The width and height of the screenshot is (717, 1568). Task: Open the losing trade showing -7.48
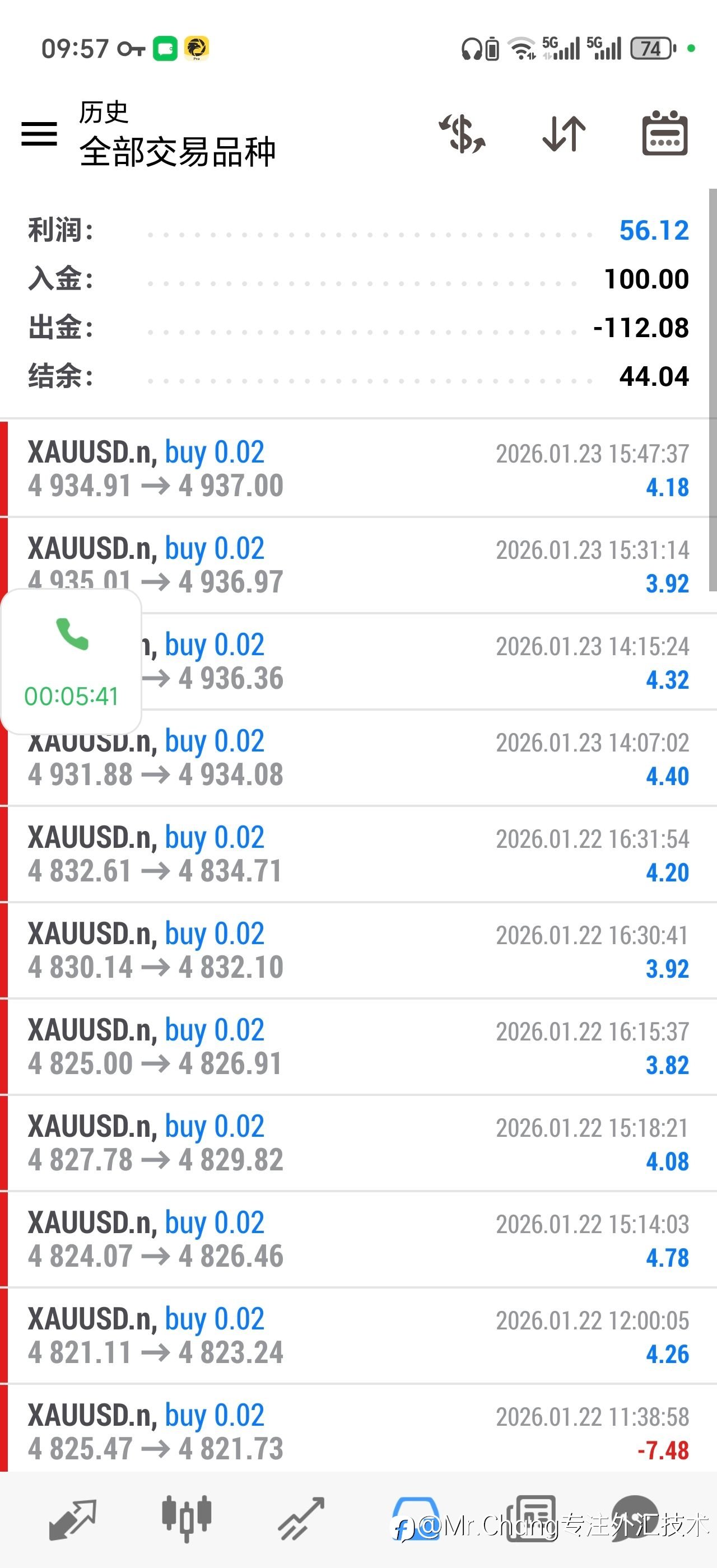(359, 1432)
